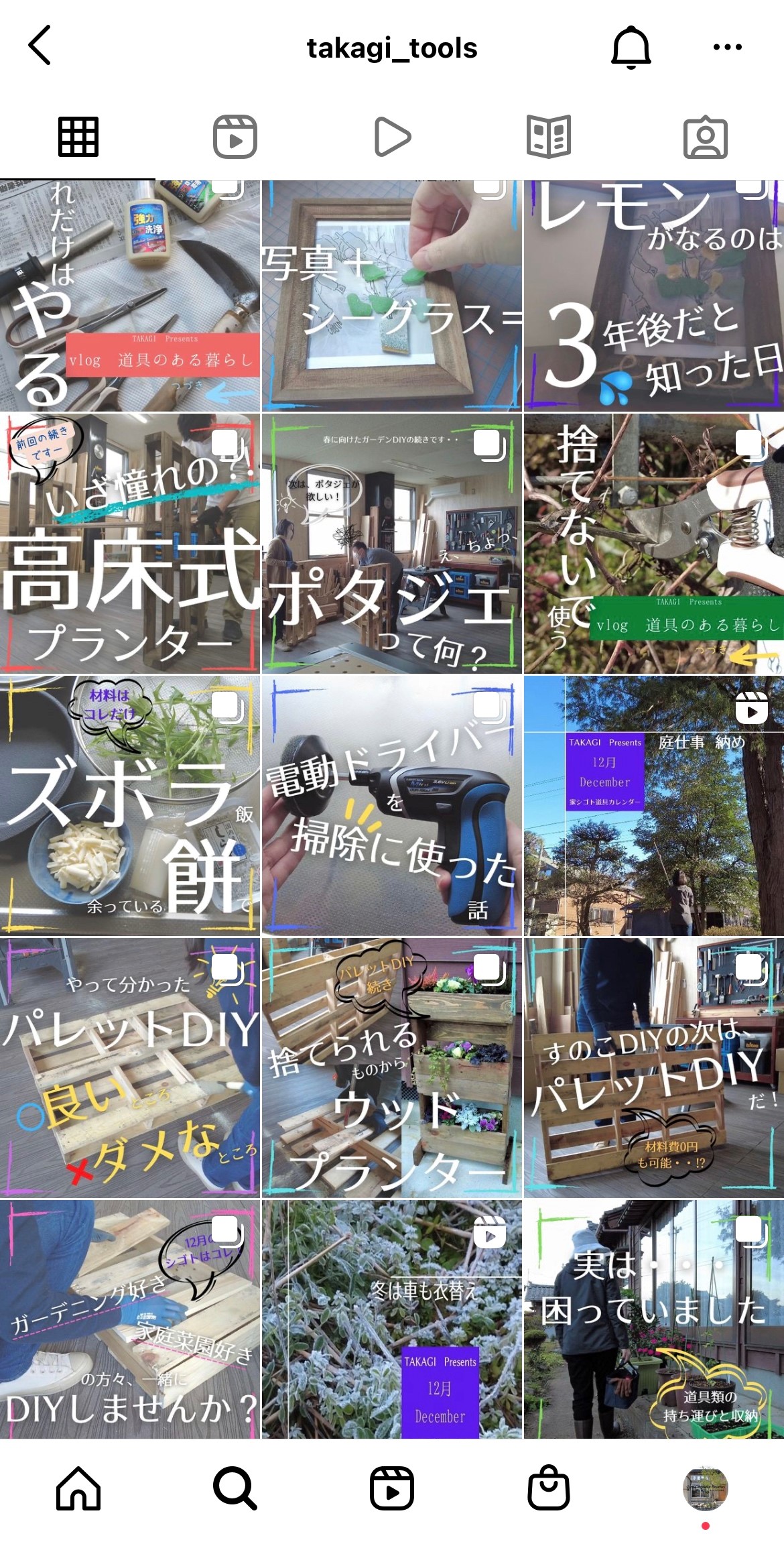Screen dimensions: 784x1546
Task: Open the 電動ドライバーを掃除に使った話 post
Action: click(x=391, y=805)
